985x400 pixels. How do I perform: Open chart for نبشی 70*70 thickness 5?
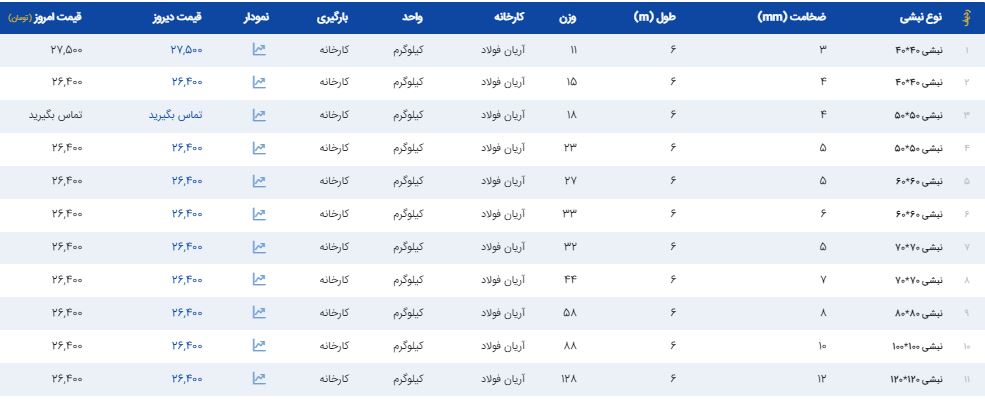click(258, 247)
